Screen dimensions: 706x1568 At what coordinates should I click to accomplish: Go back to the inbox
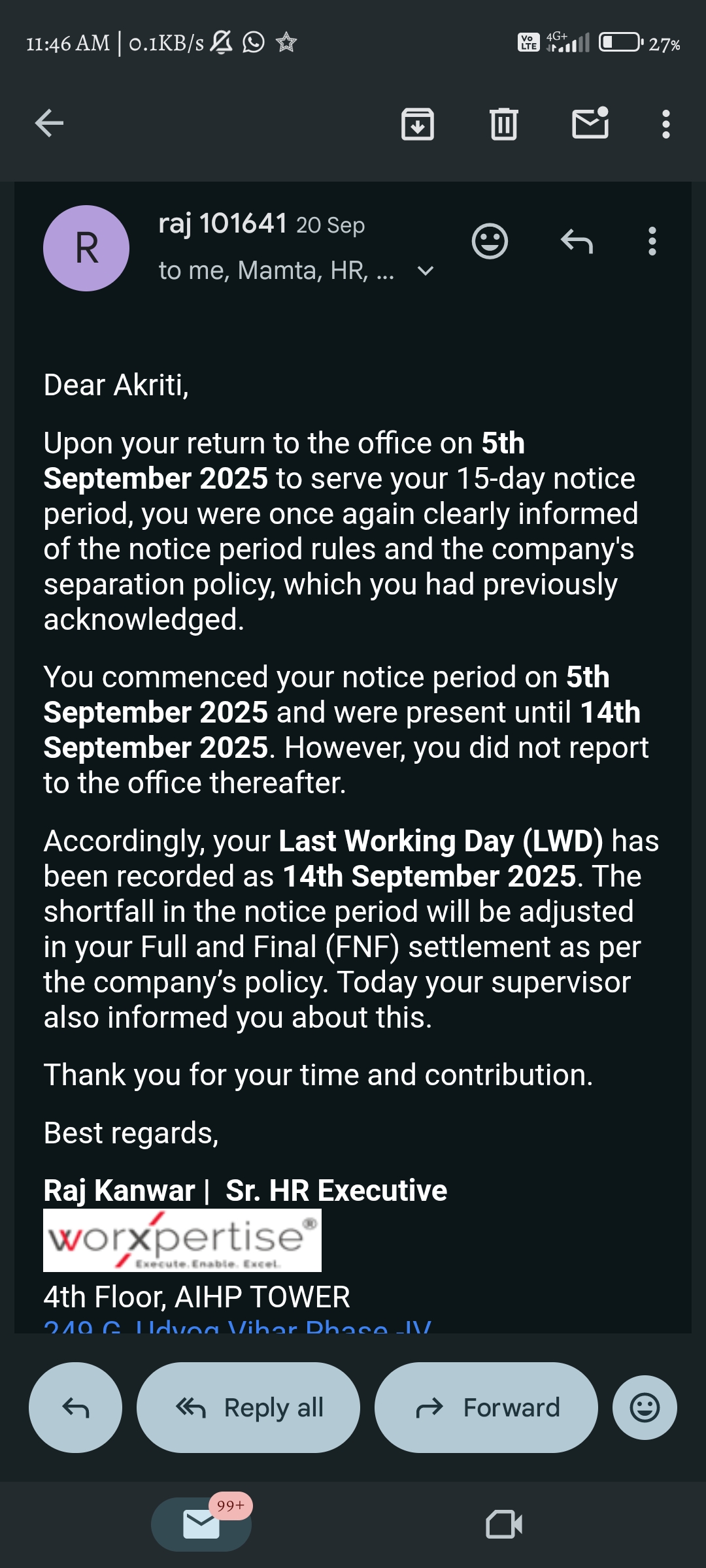[x=49, y=123]
